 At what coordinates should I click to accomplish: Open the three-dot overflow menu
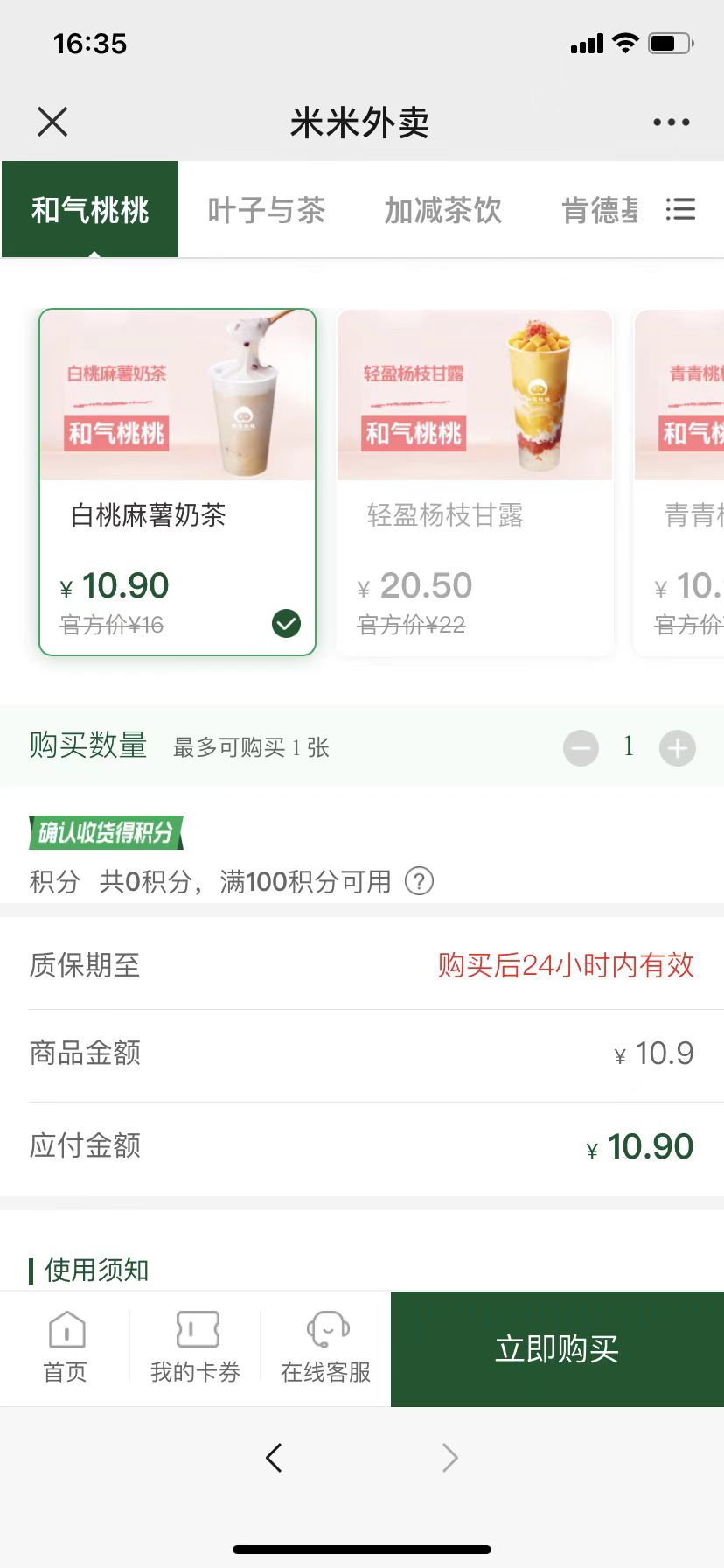(671, 122)
